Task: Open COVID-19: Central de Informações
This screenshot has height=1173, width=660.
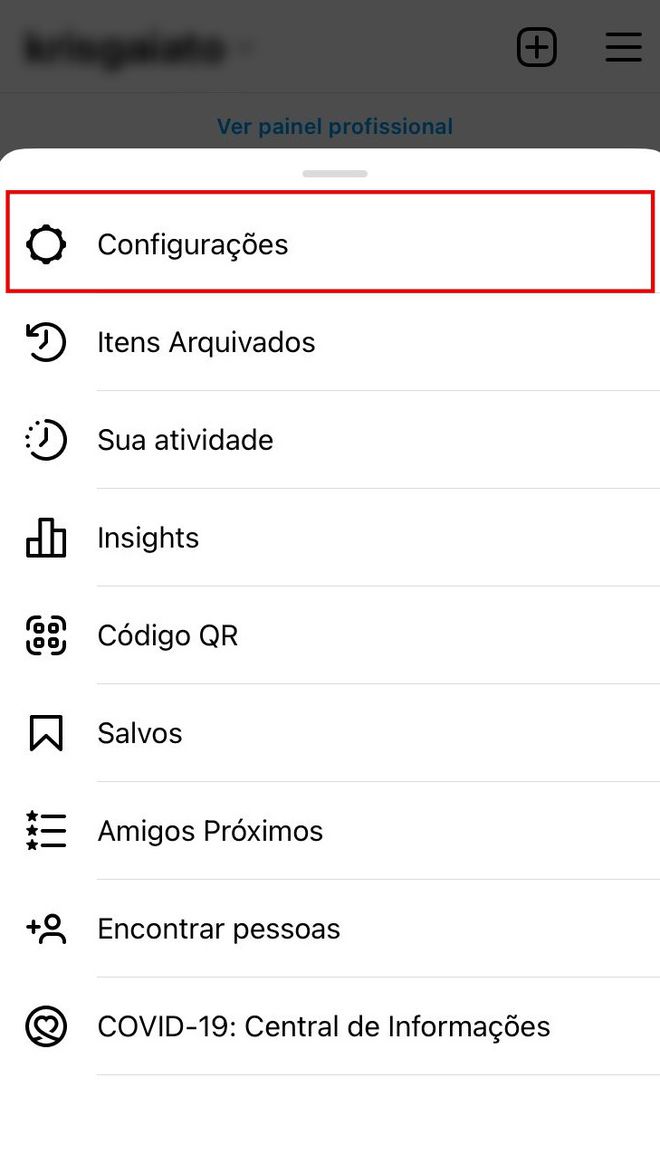Action: click(330, 1026)
